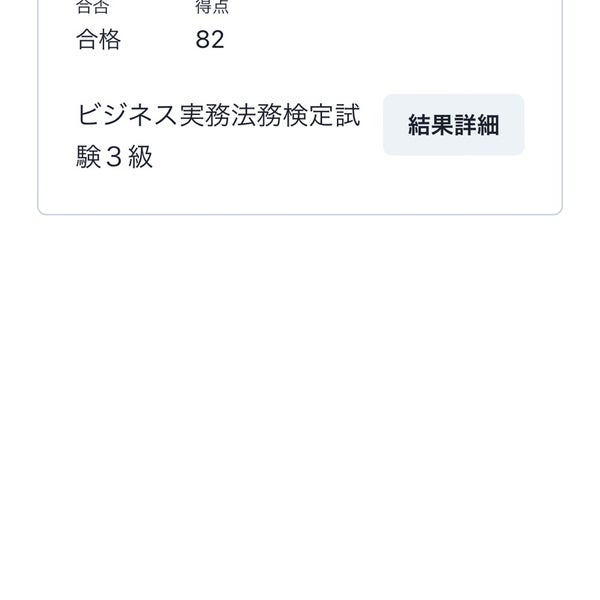Viewport: 600px width, 600px height.
Task: Open 結果詳細 for ビジネス実務法務検定試験3級
Action: 453,125
